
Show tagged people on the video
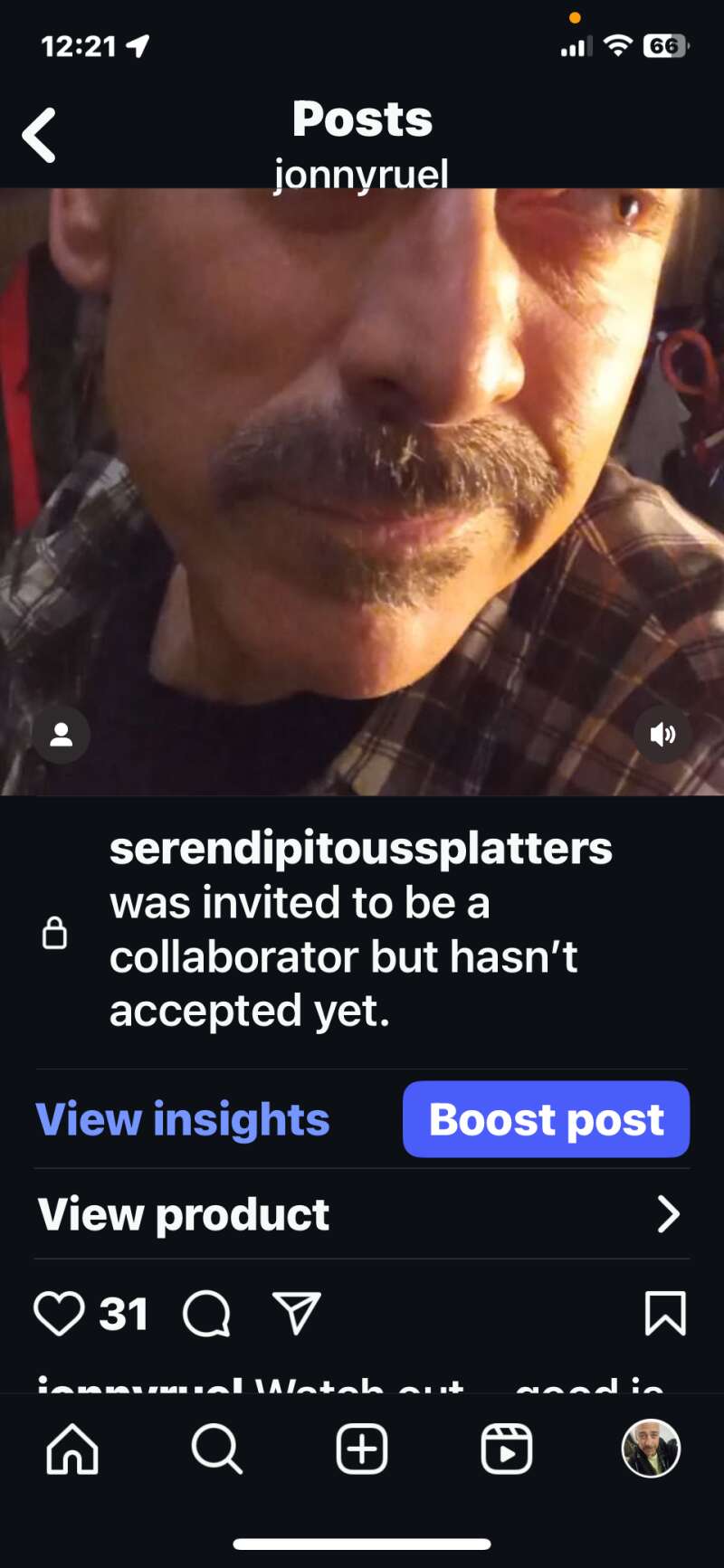[x=61, y=734]
